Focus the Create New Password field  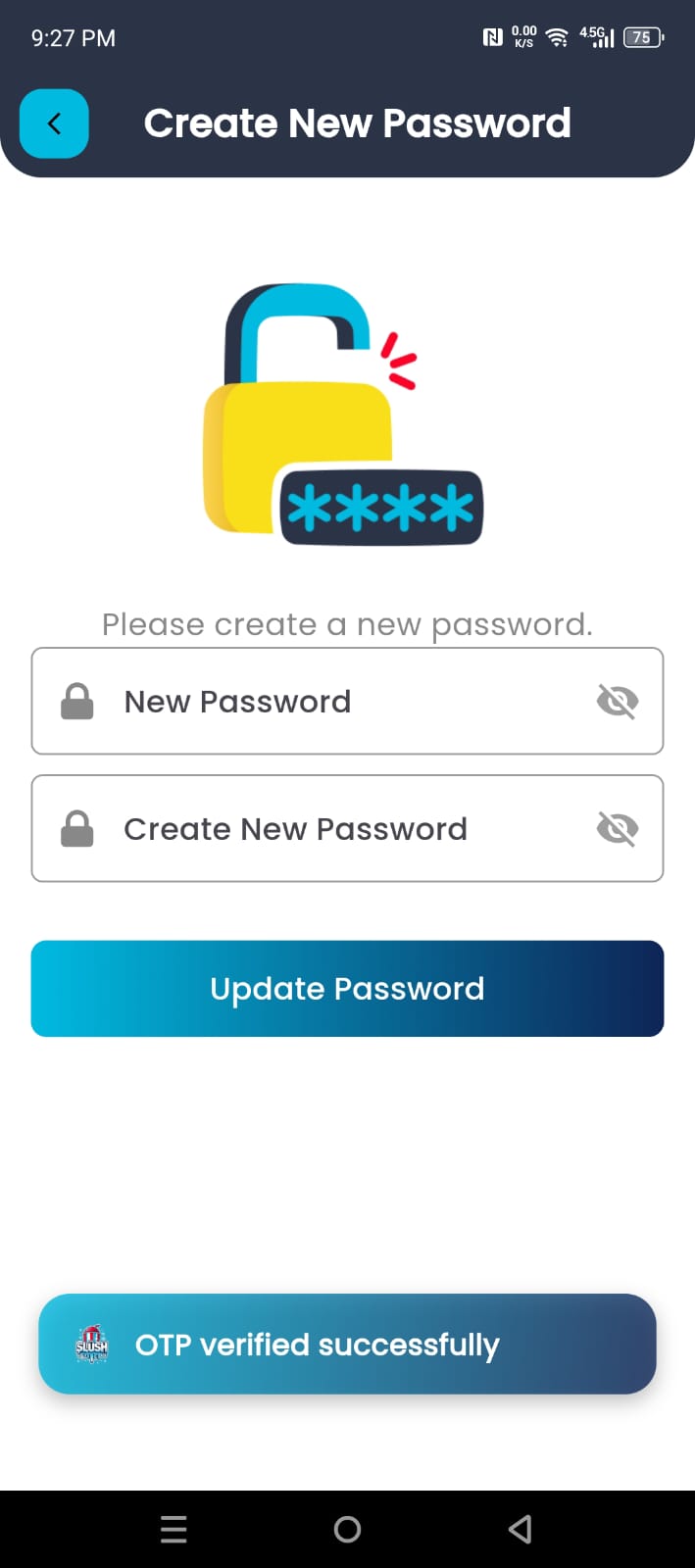(333, 829)
